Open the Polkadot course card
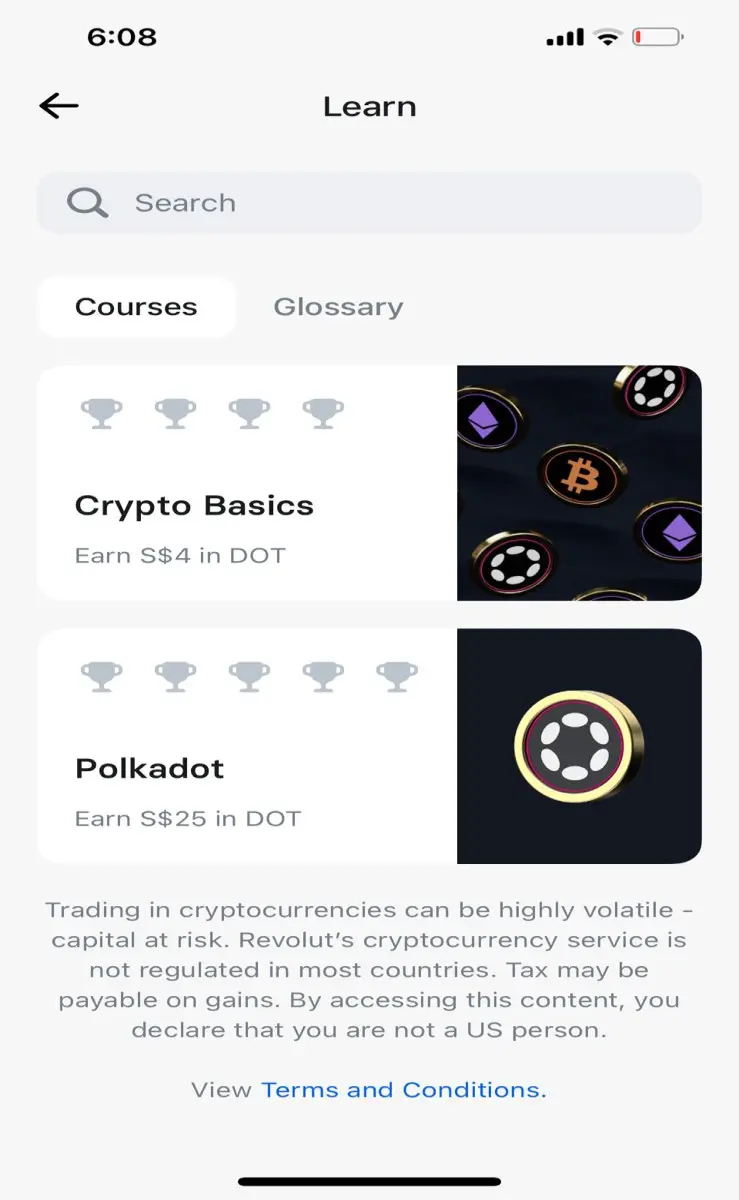This screenshot has height=1200, width=739. tap(369, 746)
